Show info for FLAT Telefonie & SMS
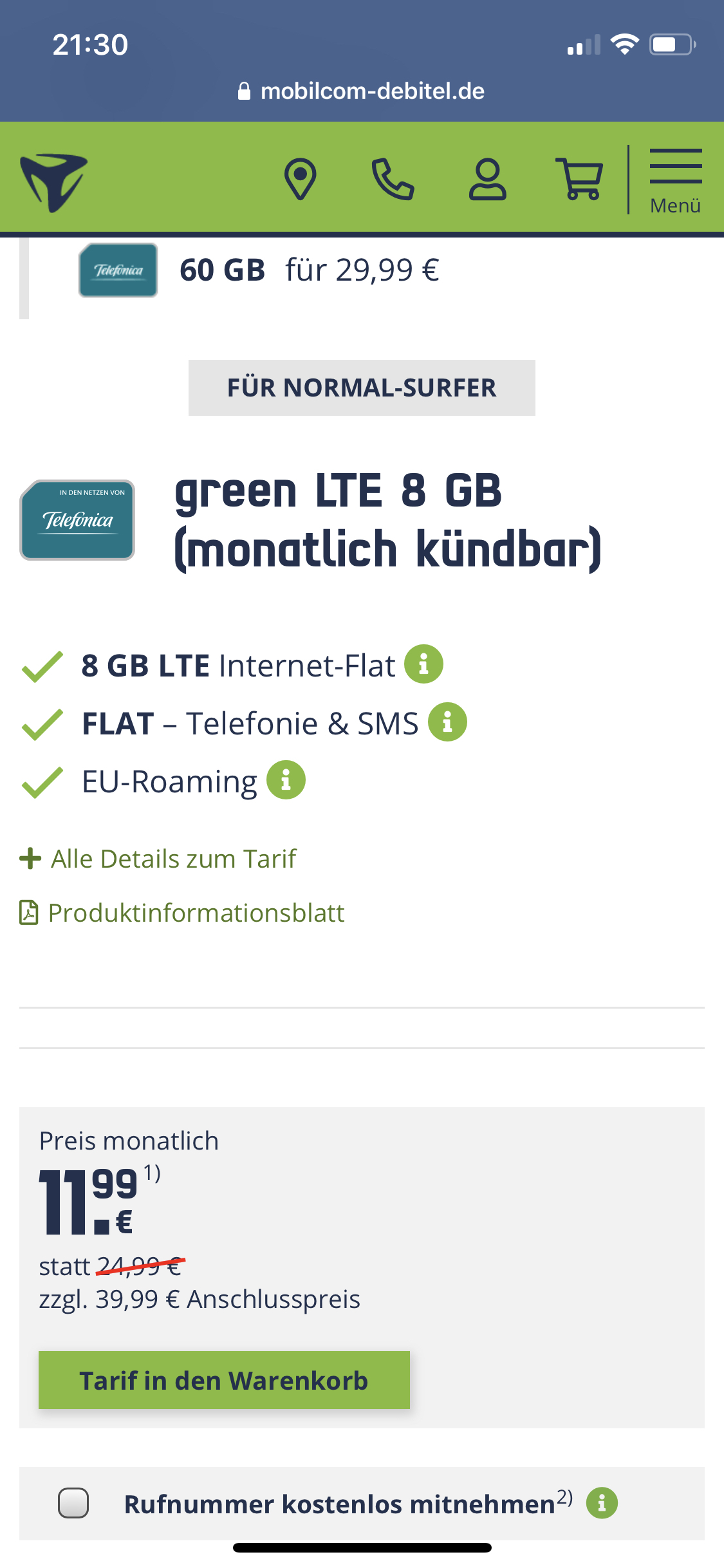Viewport: 724px width, 1568px height. [448, 722]
